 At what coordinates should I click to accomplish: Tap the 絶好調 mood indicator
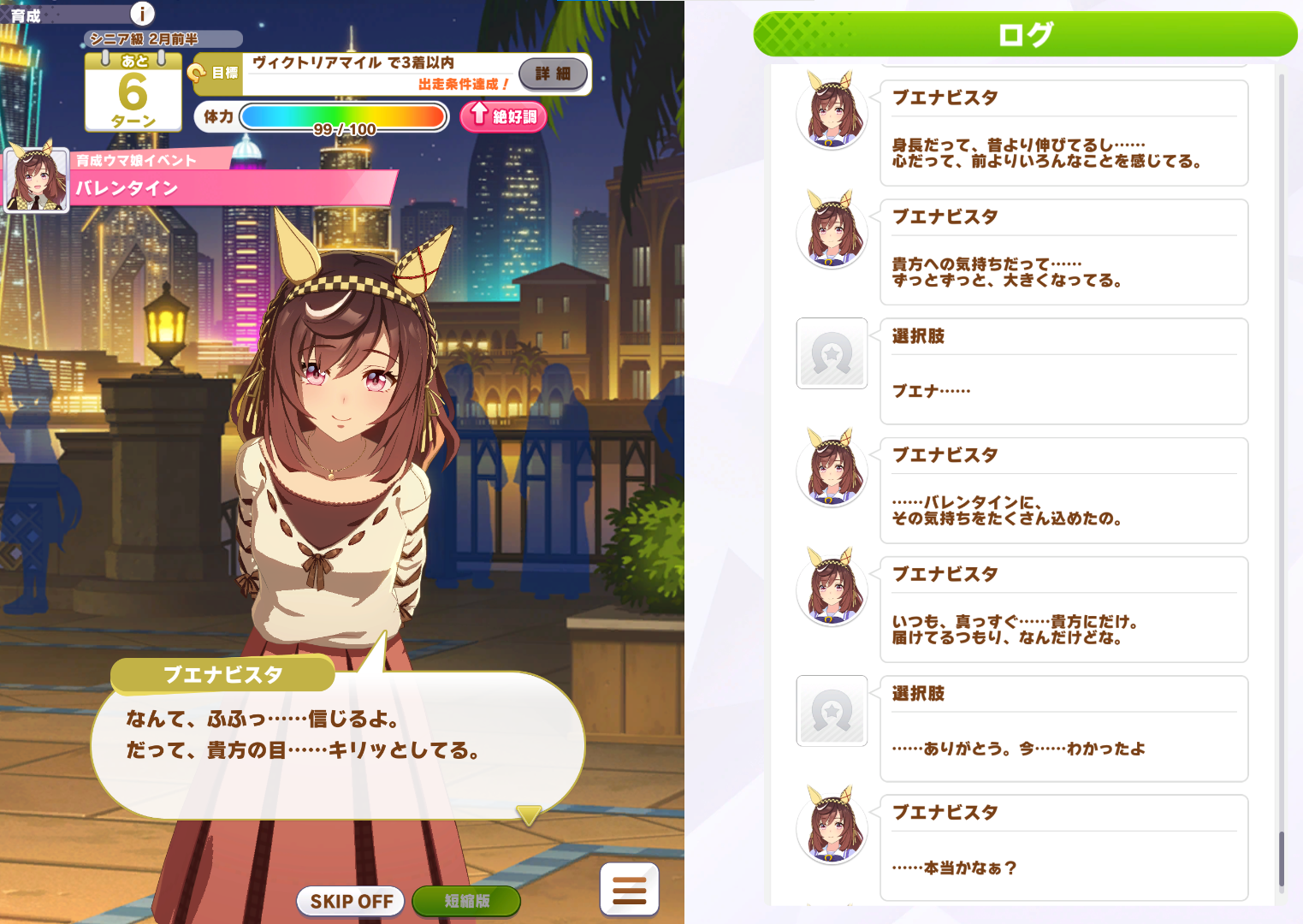coord(504,116)
